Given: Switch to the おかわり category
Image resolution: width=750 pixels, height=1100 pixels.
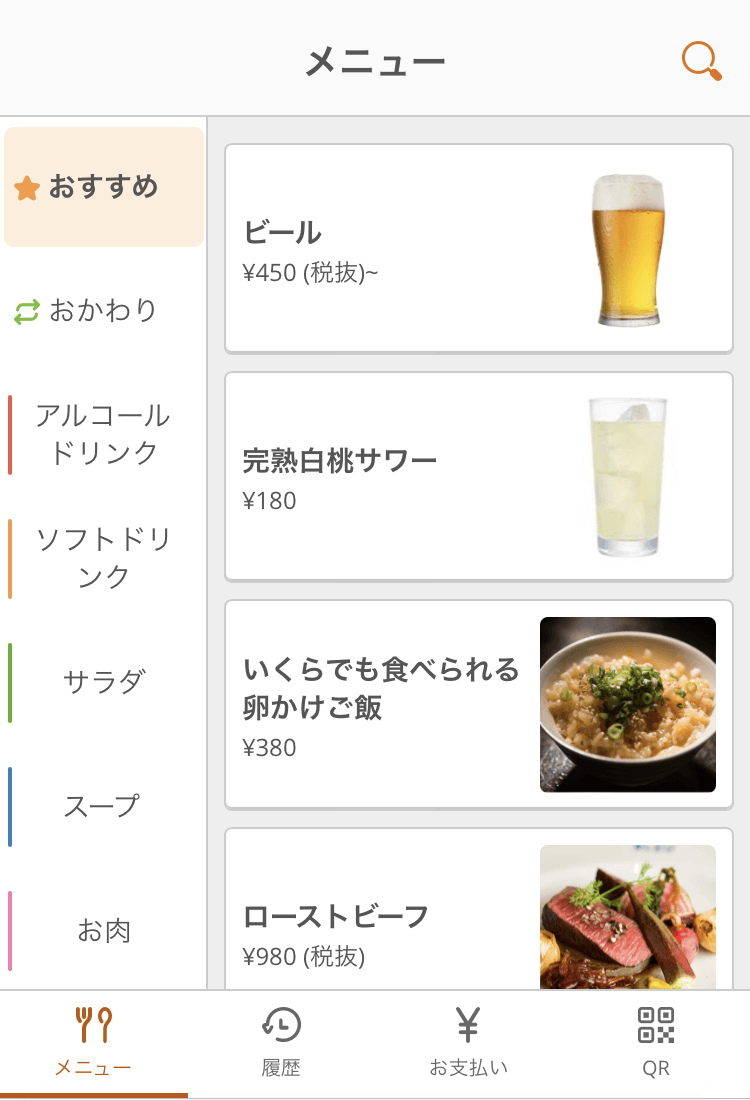Looking at the screenshot, I should tap(104, 311).
